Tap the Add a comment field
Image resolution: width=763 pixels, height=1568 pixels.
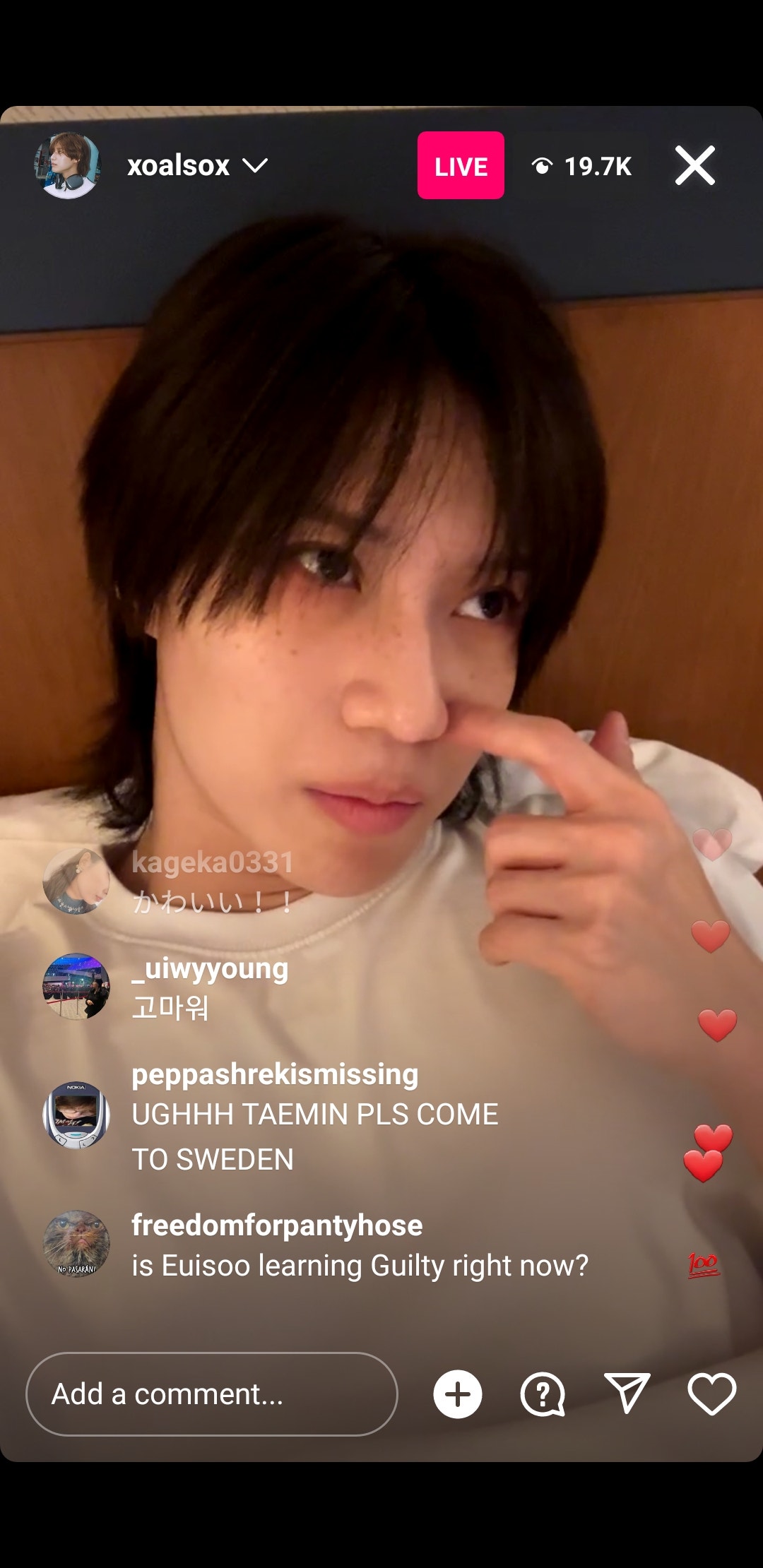212,1394
